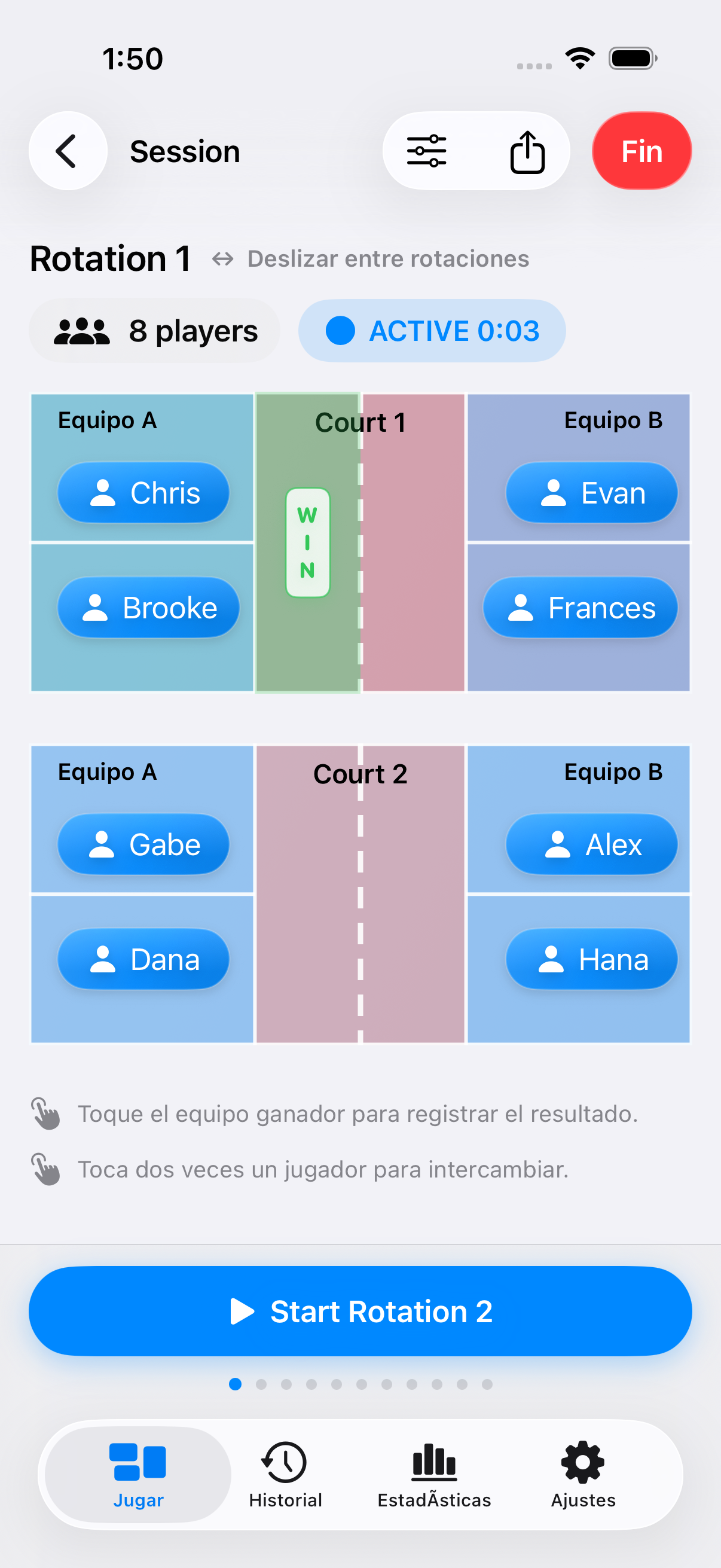Switch to the Historial tab

pos(285,1474)
